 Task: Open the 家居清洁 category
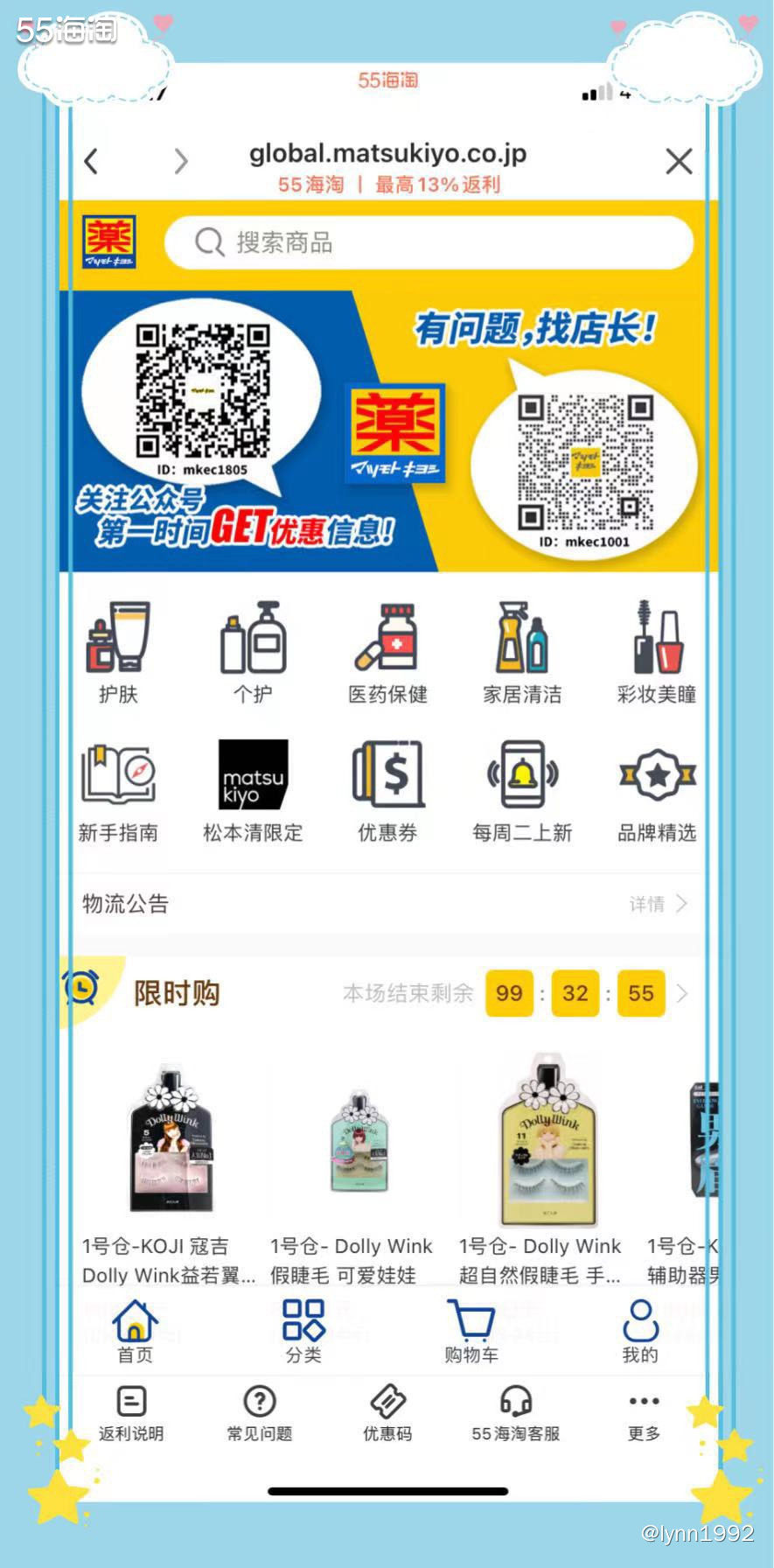point(522,653)
